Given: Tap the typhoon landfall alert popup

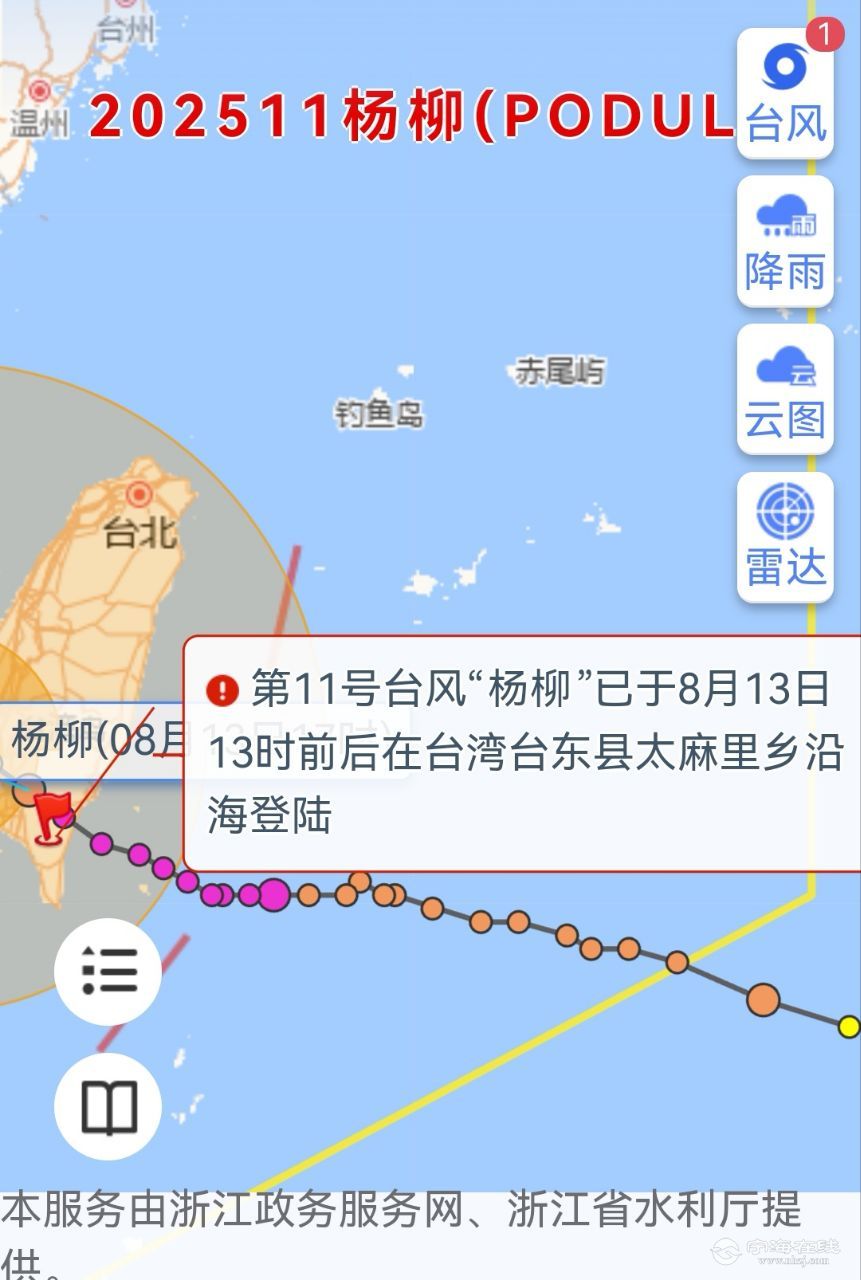Looking at the screenshot, I should [522, 752].
